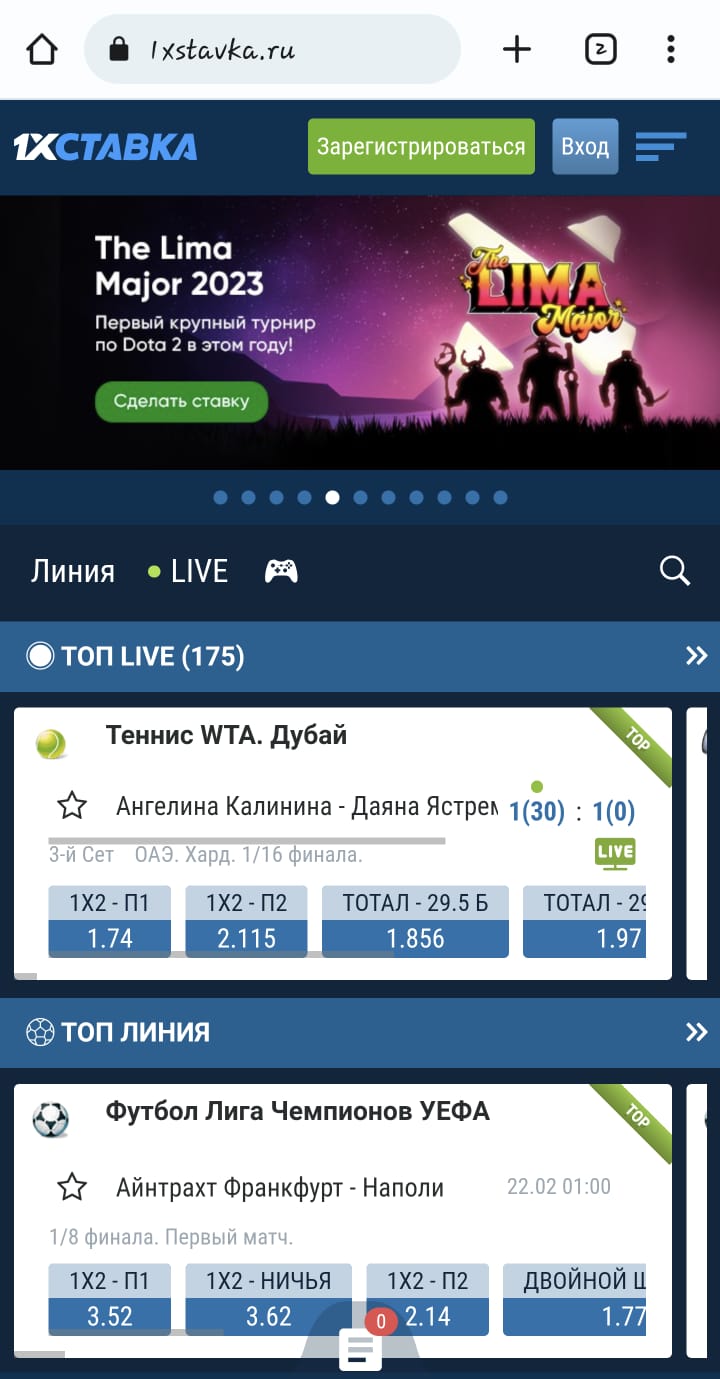Click the address bar showing 1xstavka.ru
Viewport: 720px width, 1379px height.
272,48
